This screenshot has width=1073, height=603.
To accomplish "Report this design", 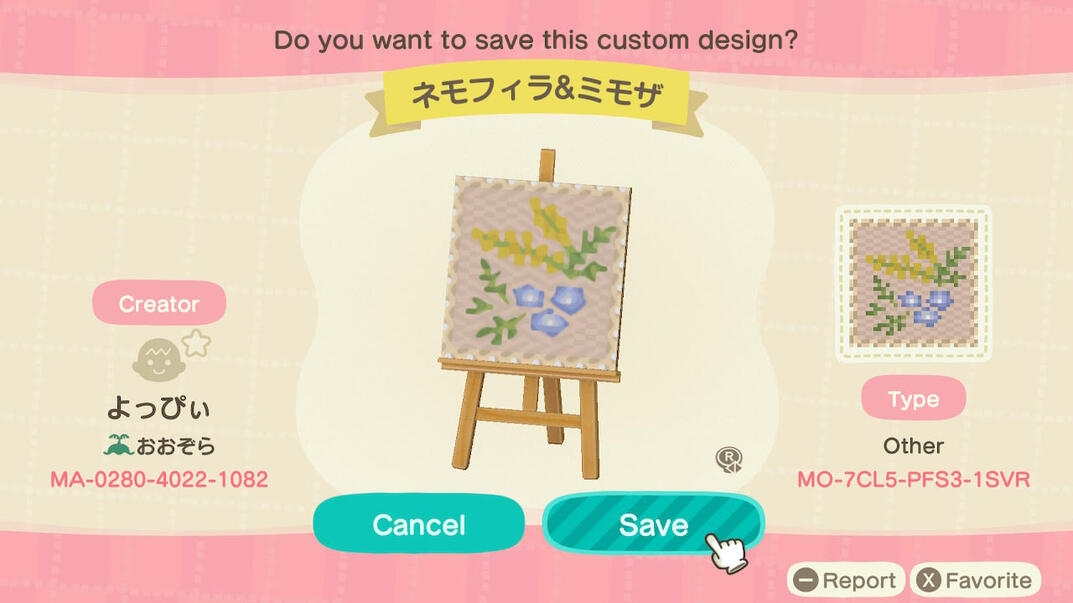I will (x=845, y=580).
